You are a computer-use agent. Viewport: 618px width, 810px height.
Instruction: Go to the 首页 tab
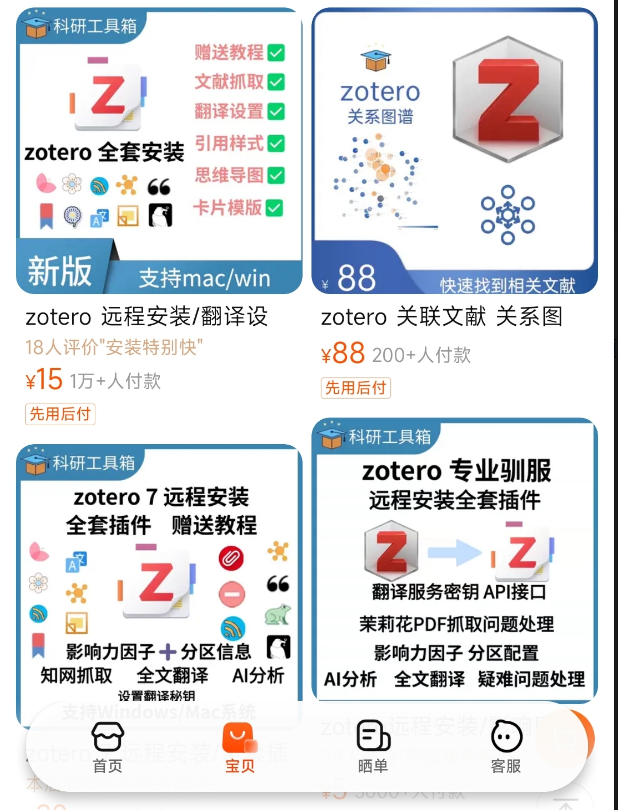click(x=107, y=747)
